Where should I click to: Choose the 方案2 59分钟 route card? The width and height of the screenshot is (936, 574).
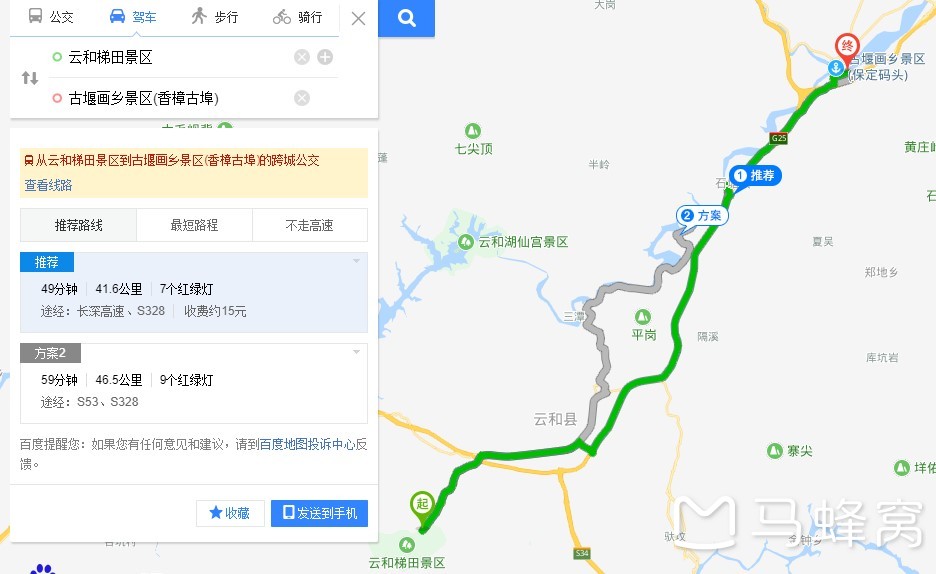[194, 380]
